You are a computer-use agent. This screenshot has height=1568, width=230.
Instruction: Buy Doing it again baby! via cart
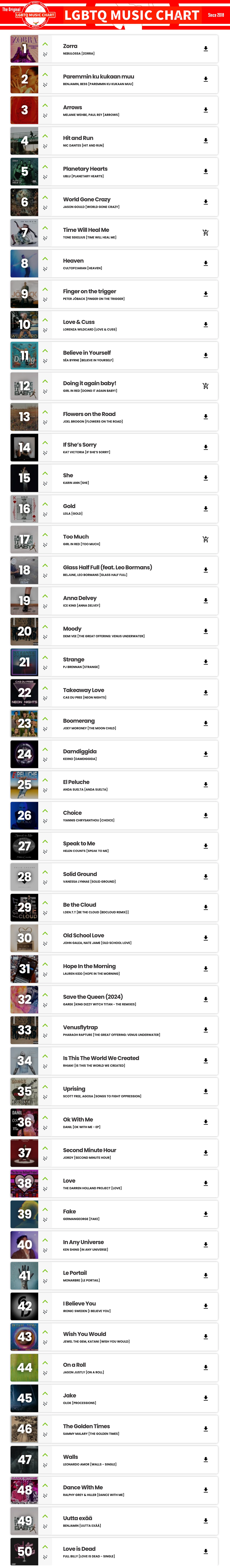(x=206, y=386)
